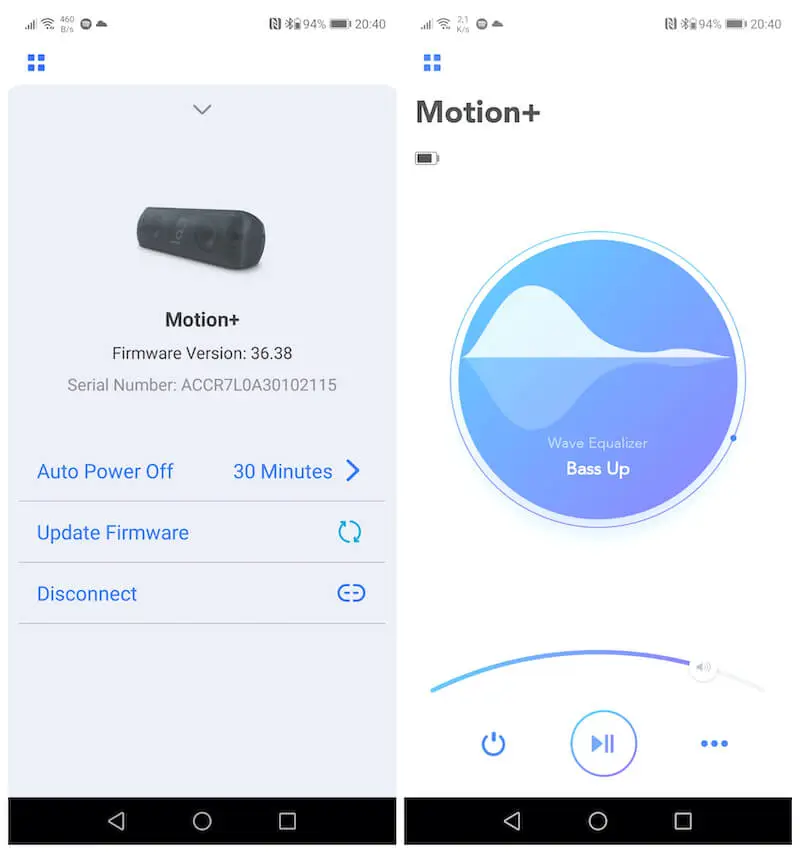Choose Update Firmware
The height and width of the screenshot is (853, 800).
click(x=112, y=532)
